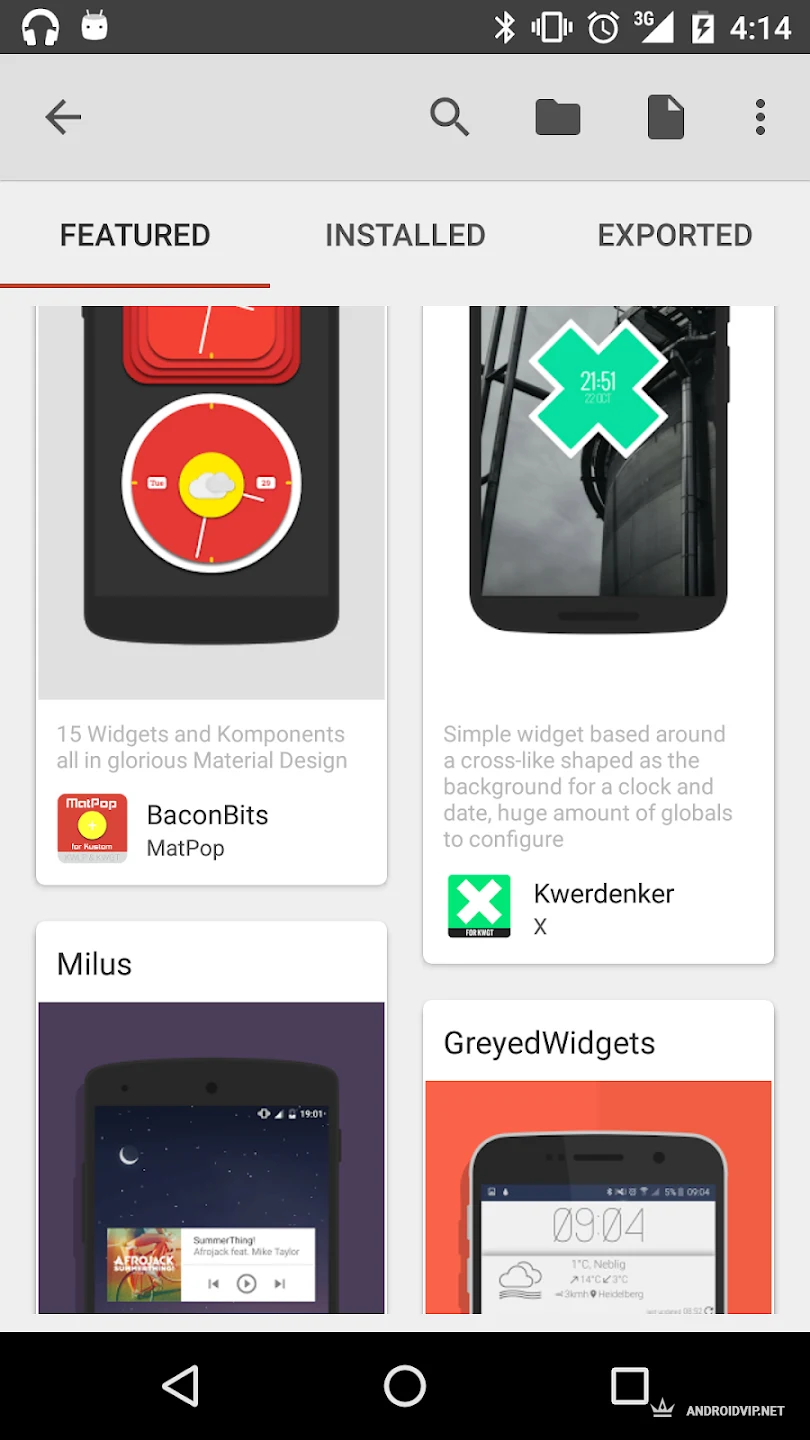Screen dimensions: 810x1440
Task: Open the GreyedWidgets card
Action: click(598, 1160)
